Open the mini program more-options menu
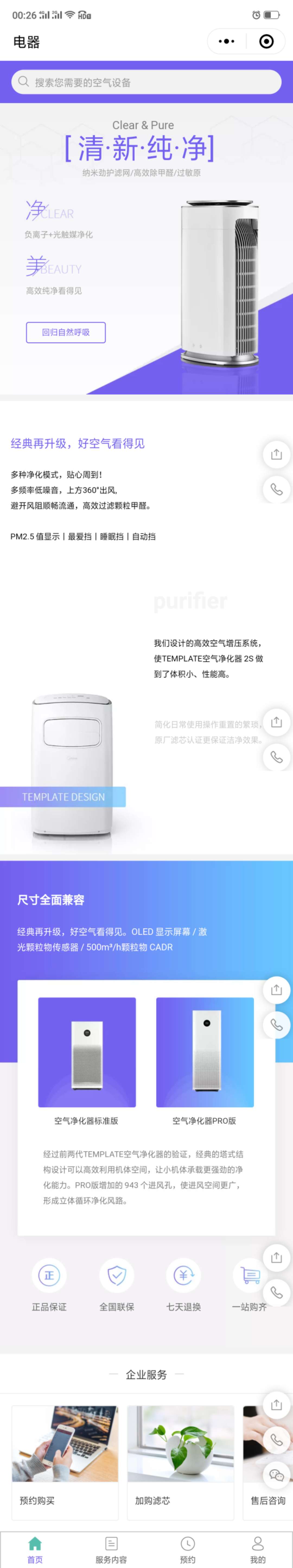The height and width of the screenshot is (1568, 293). (227, 41)
